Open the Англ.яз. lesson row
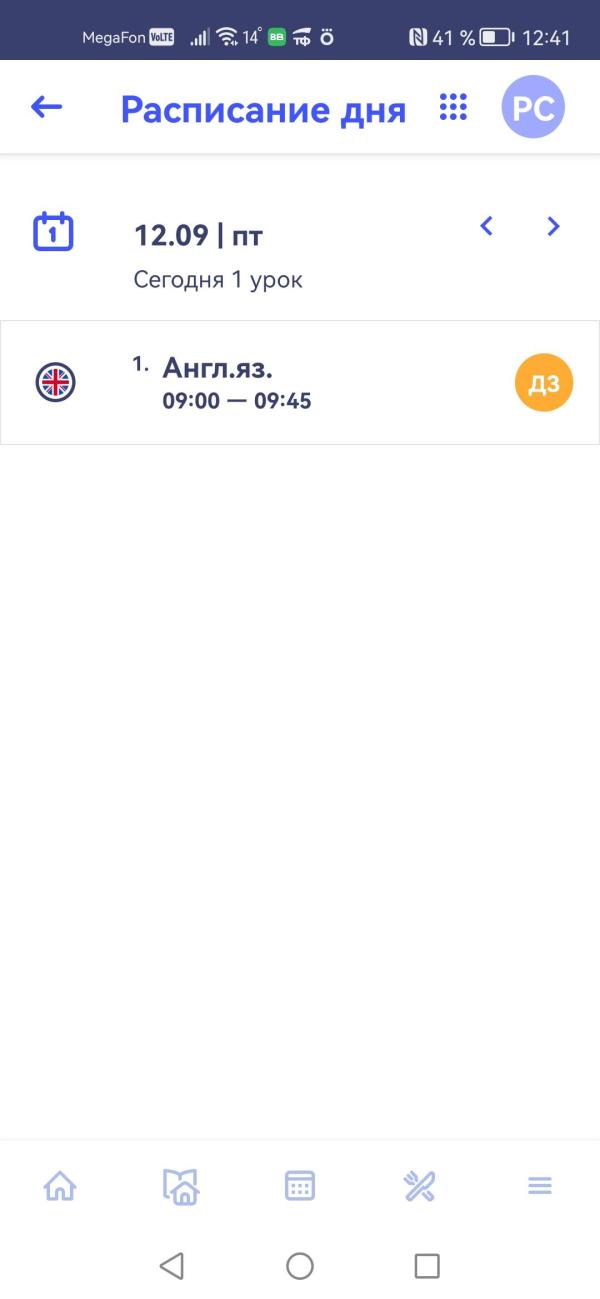This screenshot has height=1299, width=600. 300,383
